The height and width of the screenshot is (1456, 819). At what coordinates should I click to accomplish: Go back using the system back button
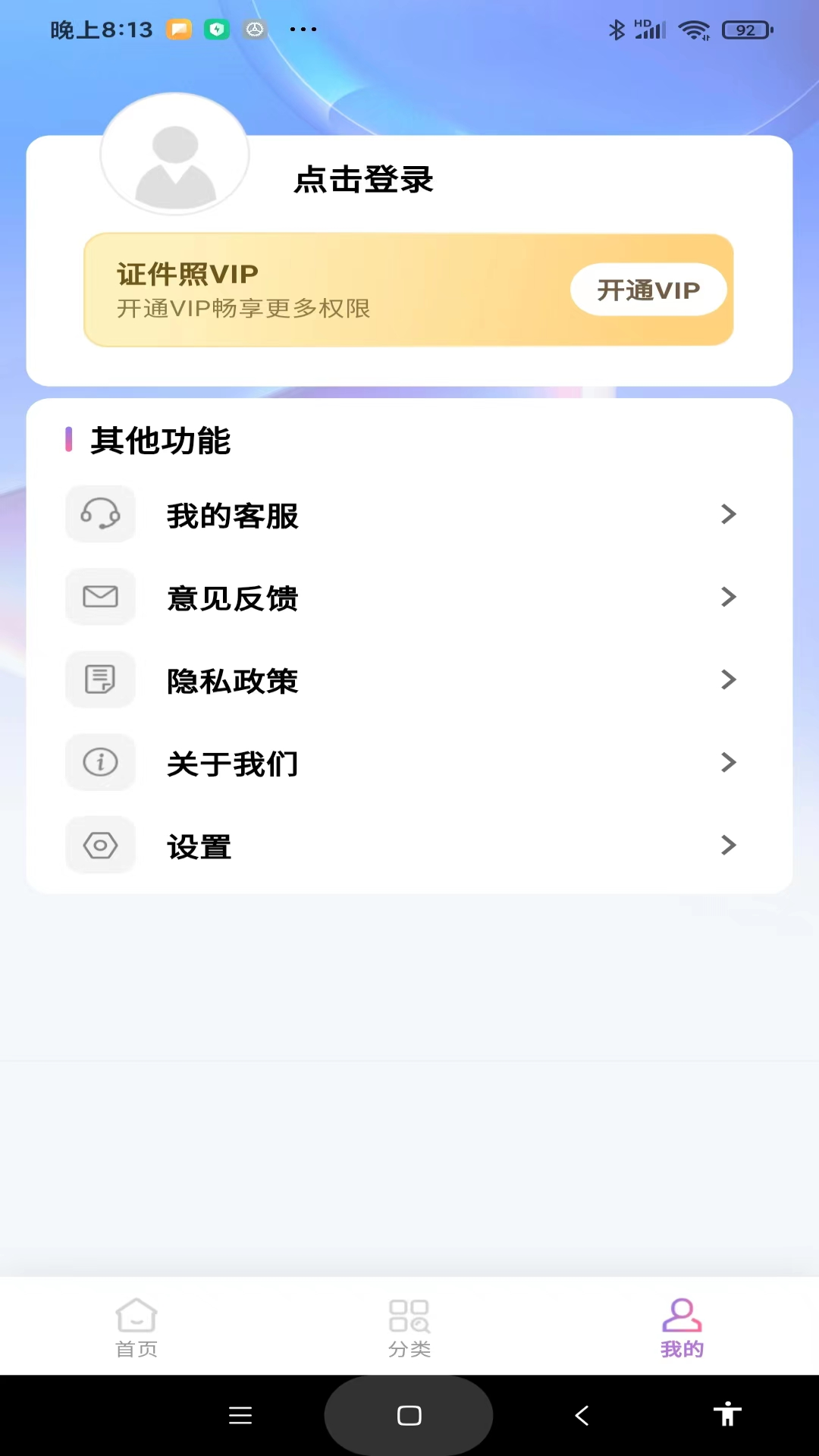click(x=582, y=1415)
